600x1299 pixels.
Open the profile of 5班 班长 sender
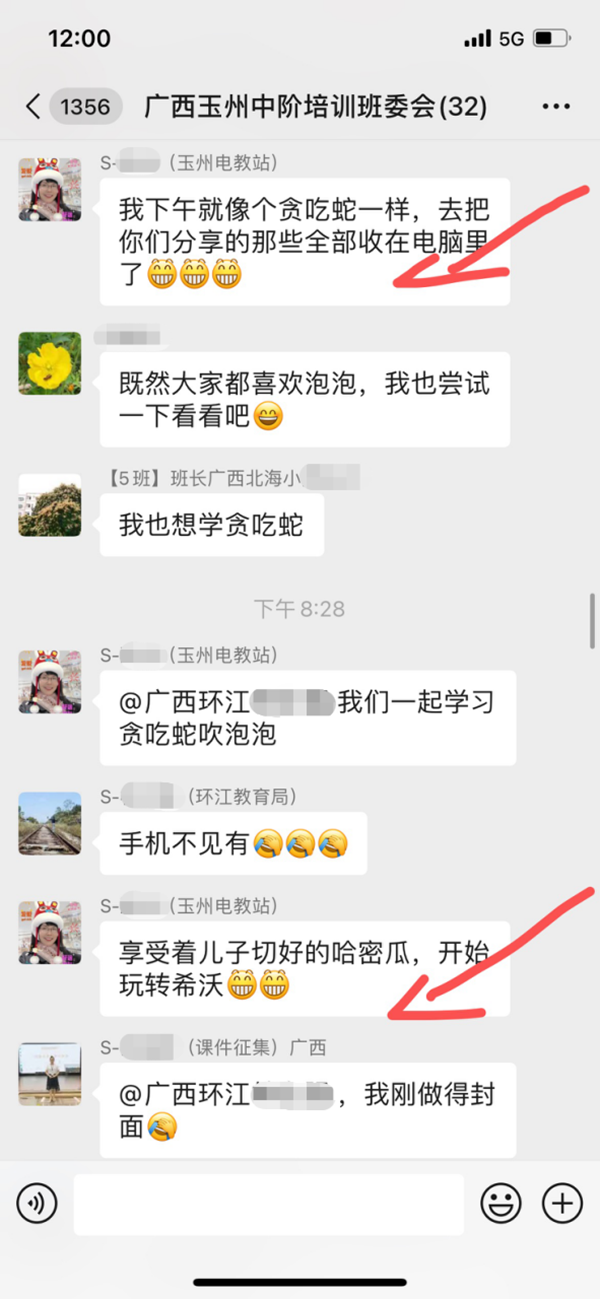(x=50, y=505)
